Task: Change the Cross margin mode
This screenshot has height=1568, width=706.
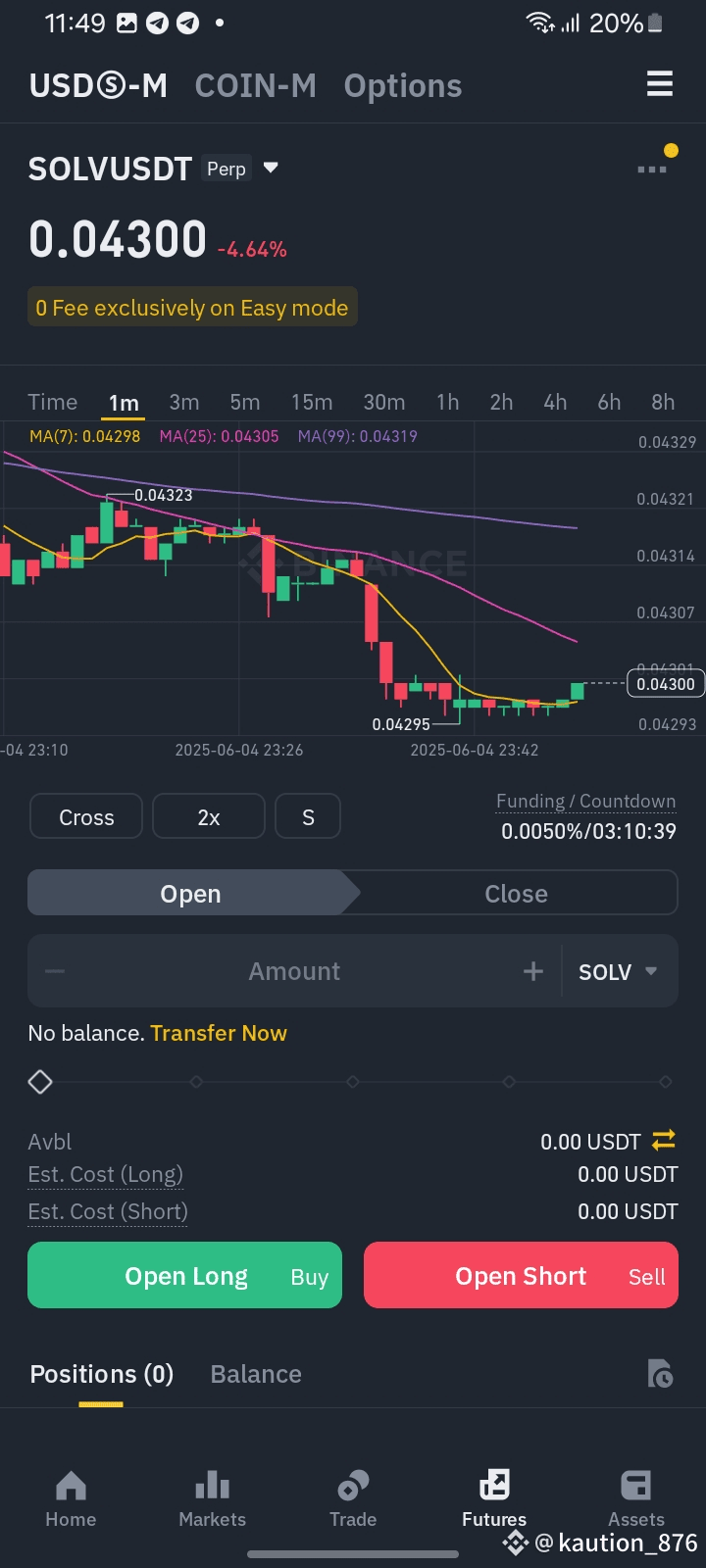Action: point(86,816)
